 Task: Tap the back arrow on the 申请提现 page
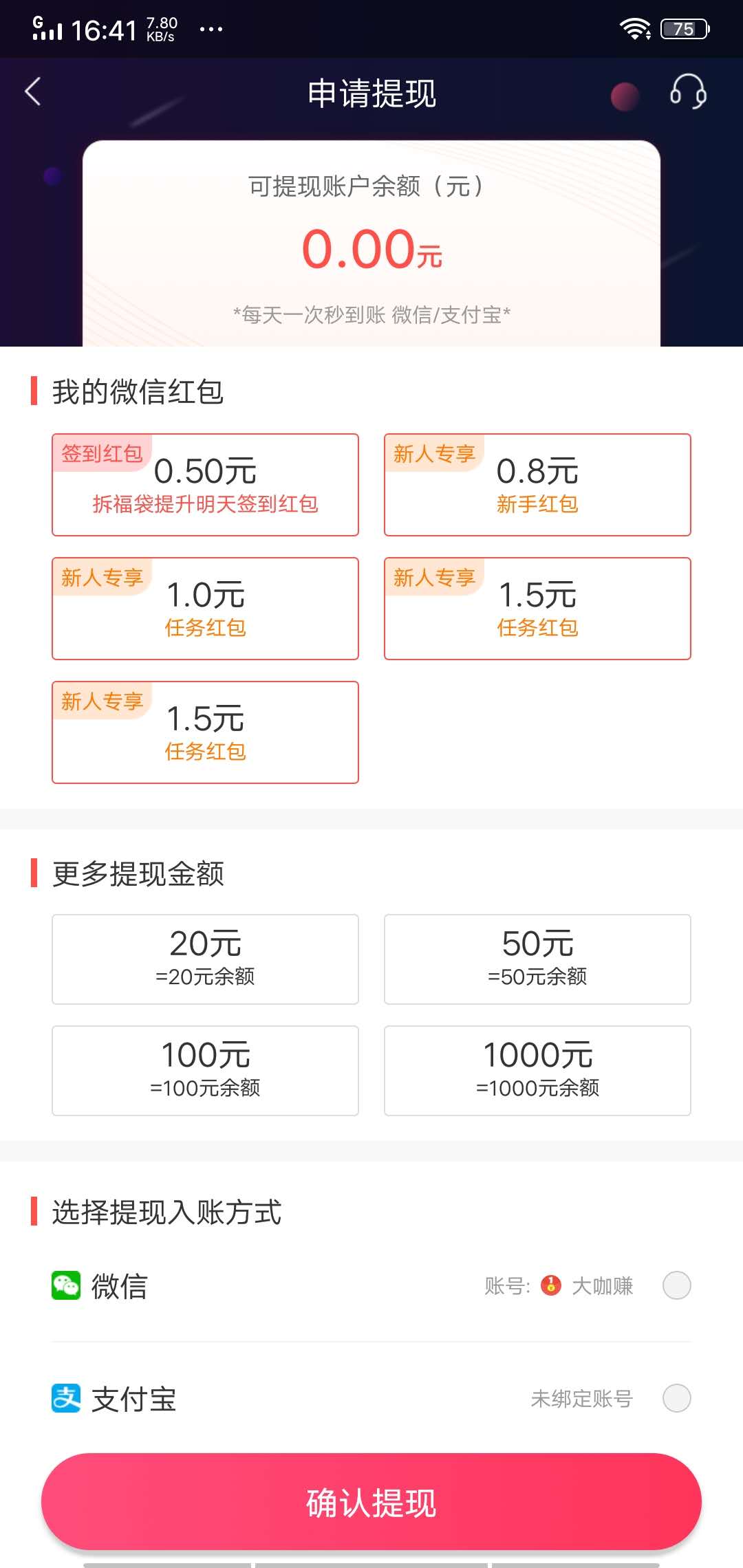coord(32,91)
